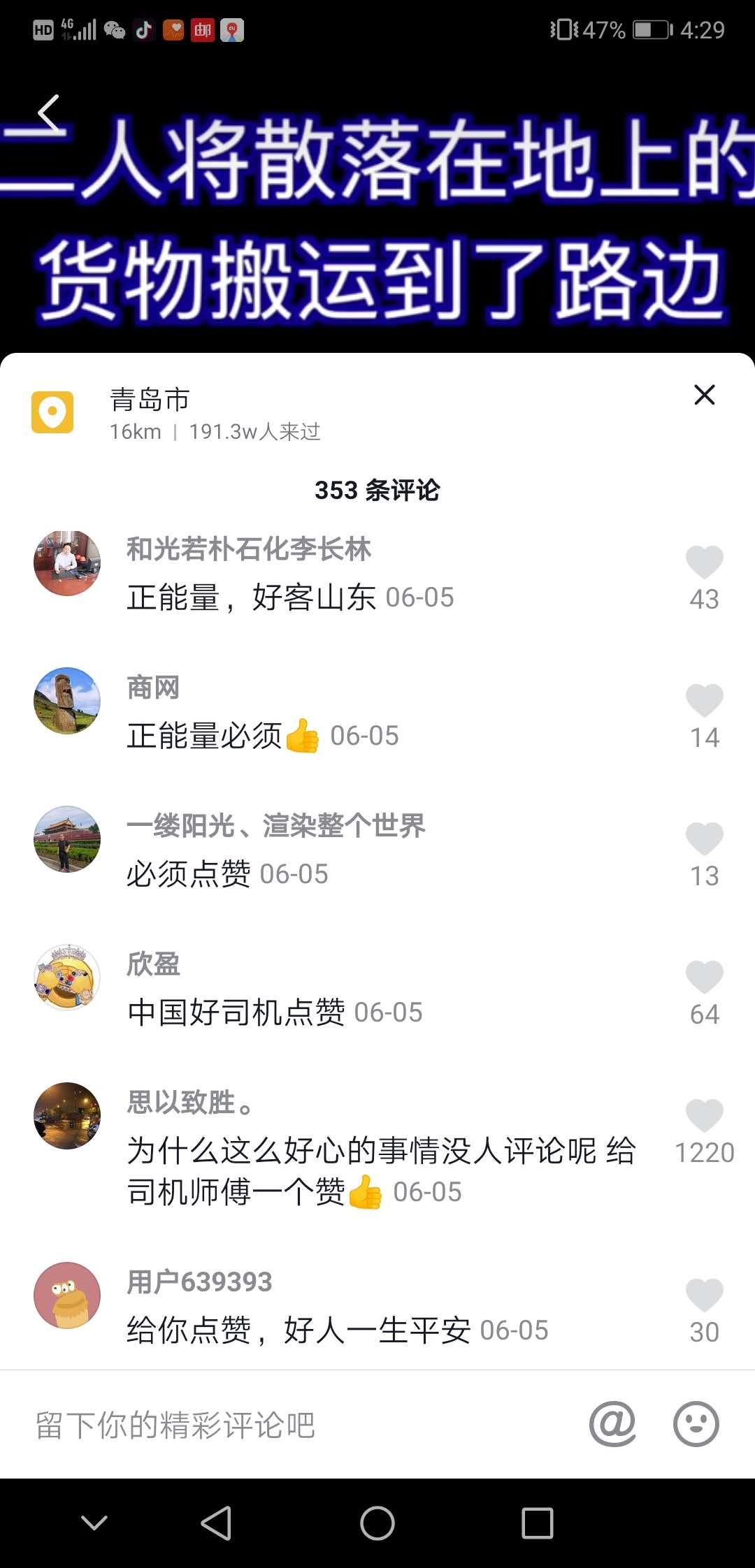
Task: Close the comments panel
Action: coord(704,395)
